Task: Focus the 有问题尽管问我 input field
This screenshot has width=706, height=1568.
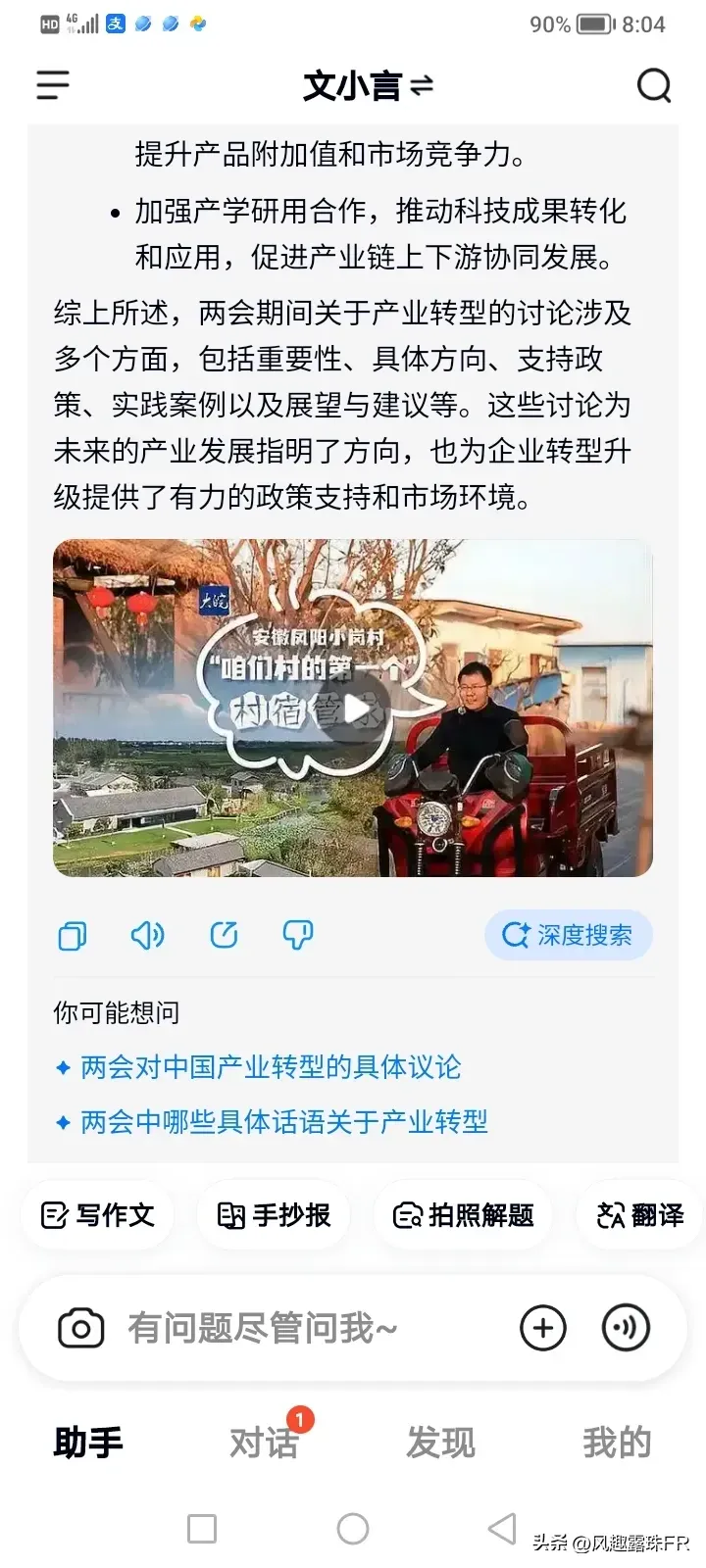Action: click(294, 1329)
